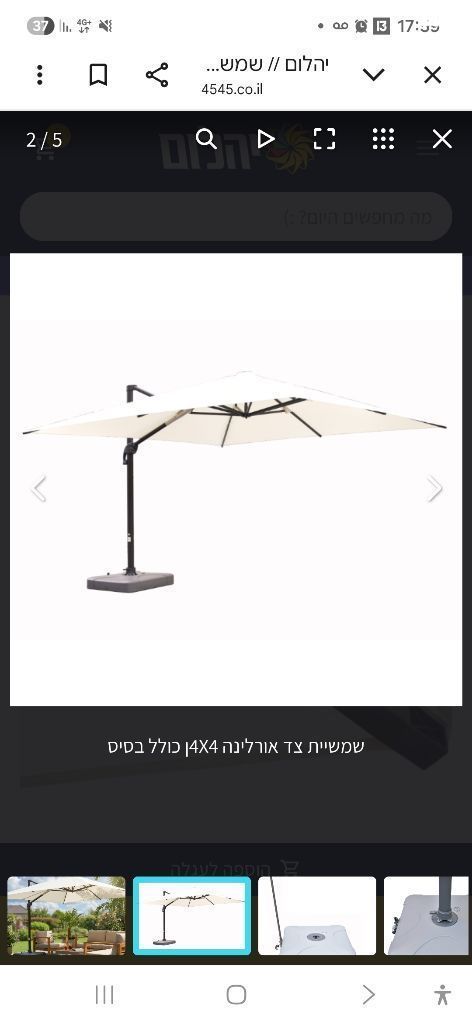Viewport: 472px width, 1024px height.
Task: Zoom the gallery image with magnifier
Action: tap(206, 138)
